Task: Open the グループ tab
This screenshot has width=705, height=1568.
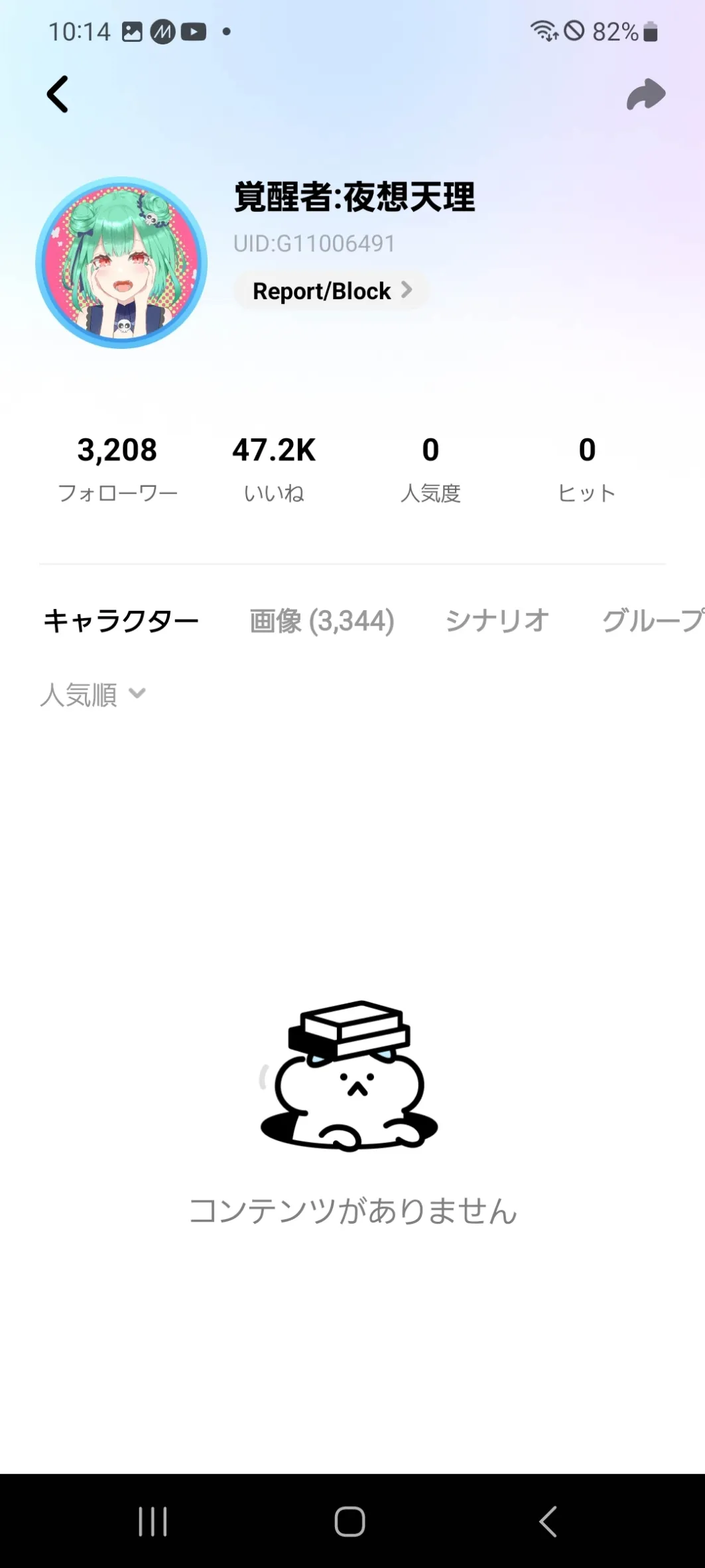Action: click(651, 621)
